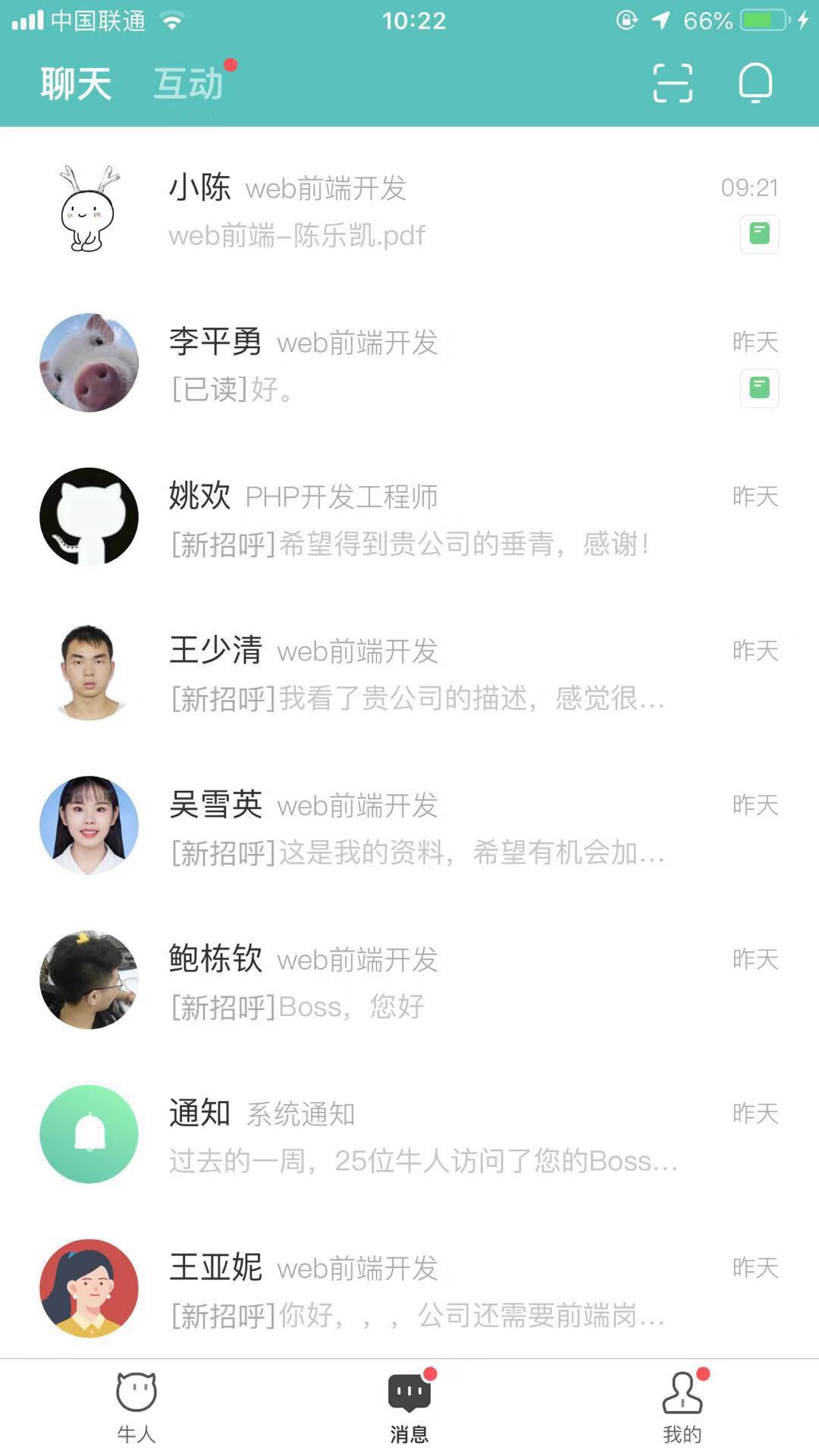This screenshot has width=819, height=1456.
Task: Open the chat with 姚欢
Action: [409, 519]
